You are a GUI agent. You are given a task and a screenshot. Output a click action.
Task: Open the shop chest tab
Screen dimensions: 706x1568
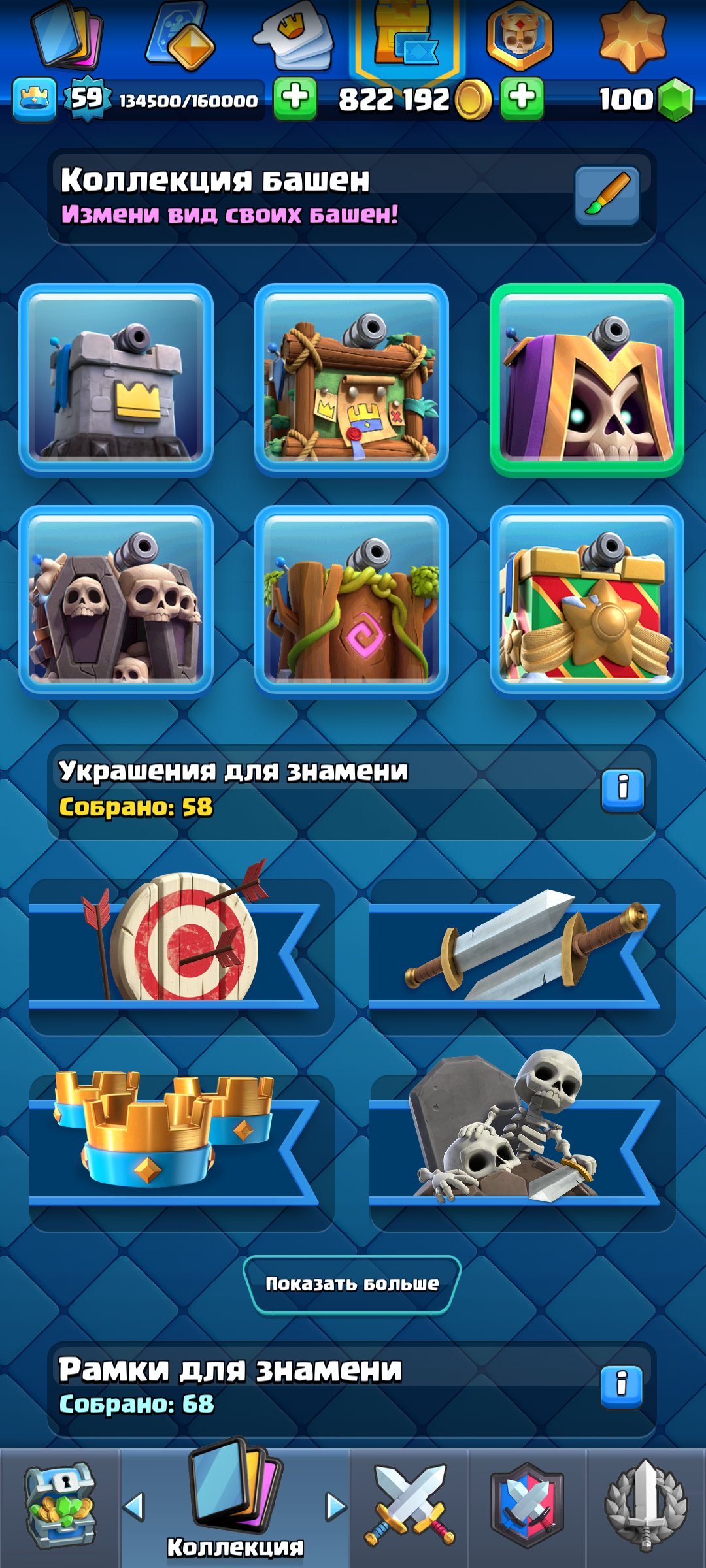click(60, 1506)
